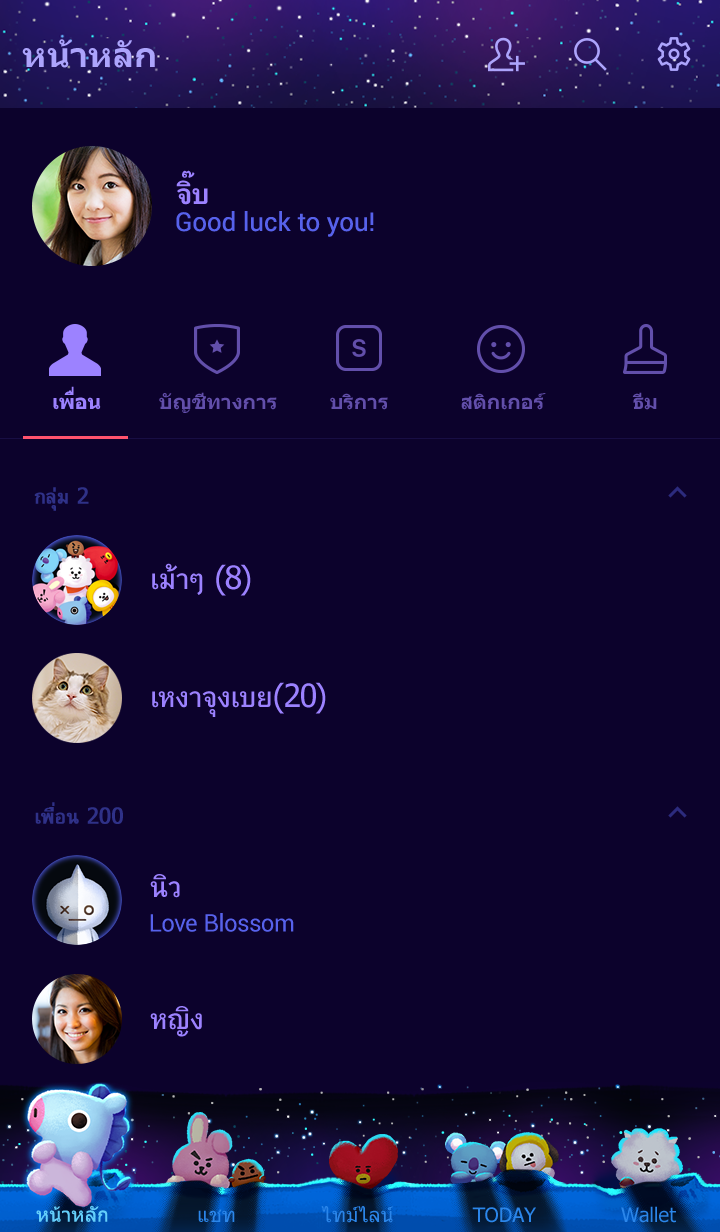Open the เหงาจุงเบย(20) group
Viewport: 720px width, 1232px height.
238,697
